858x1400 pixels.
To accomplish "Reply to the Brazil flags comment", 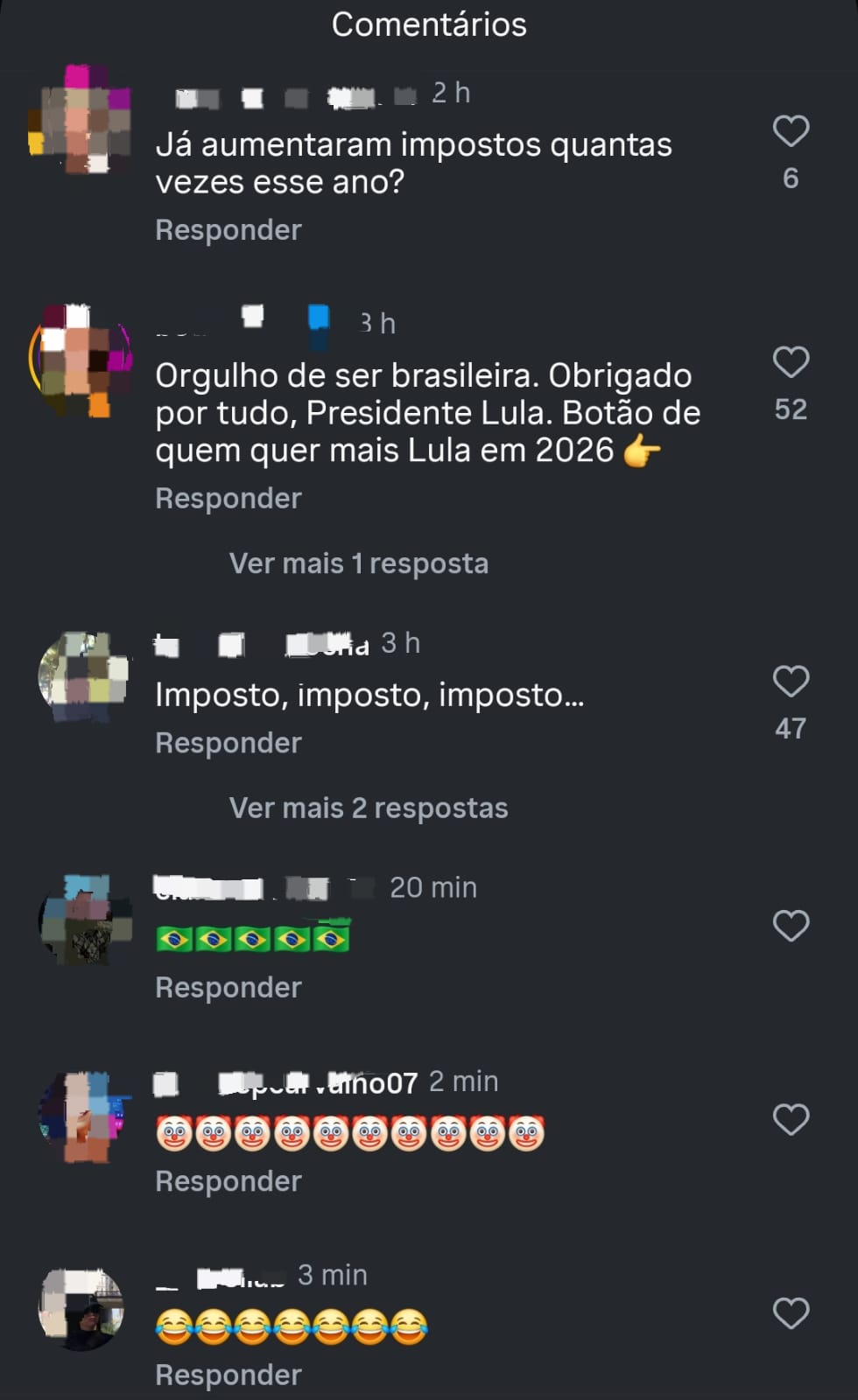I will click(228, 988).
